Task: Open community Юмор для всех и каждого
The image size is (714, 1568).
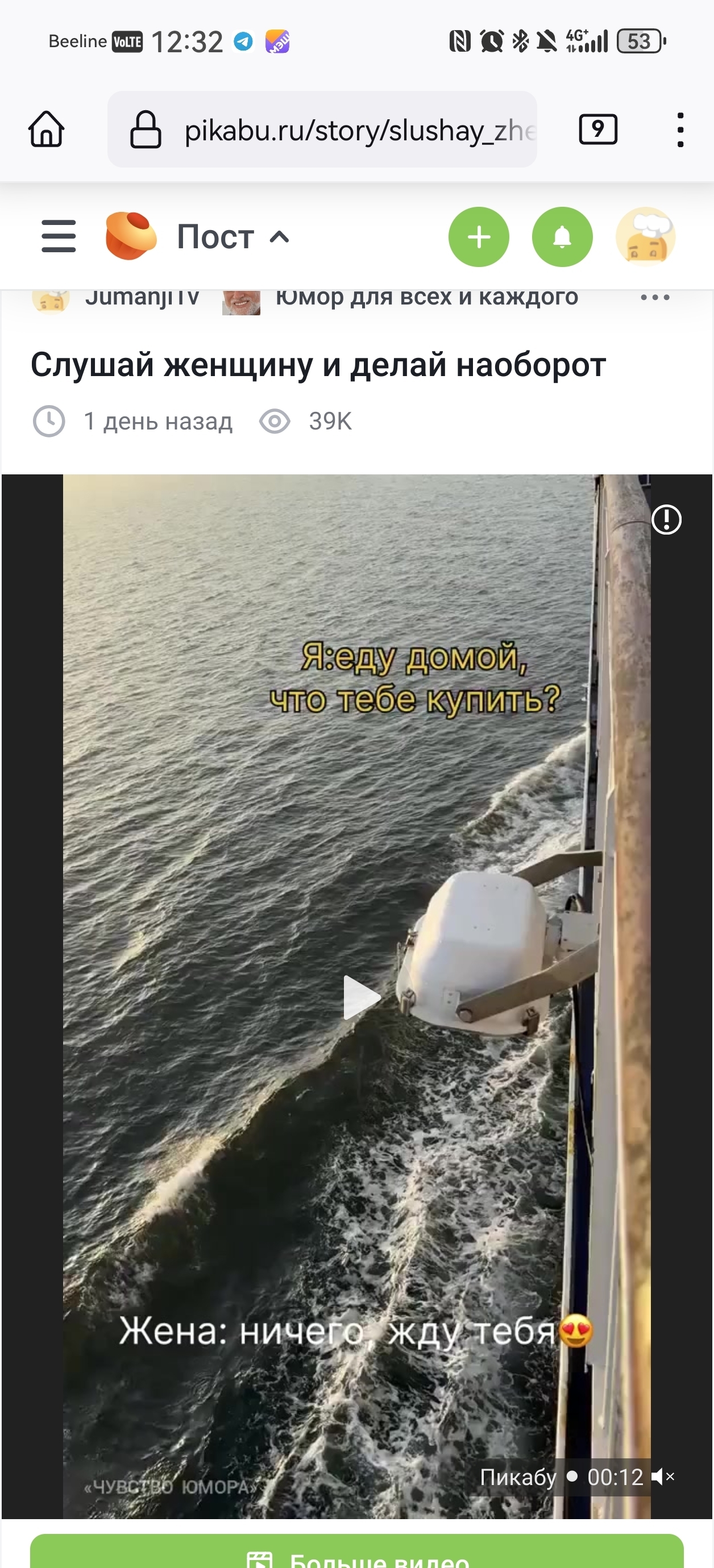Action: (426, 298)
